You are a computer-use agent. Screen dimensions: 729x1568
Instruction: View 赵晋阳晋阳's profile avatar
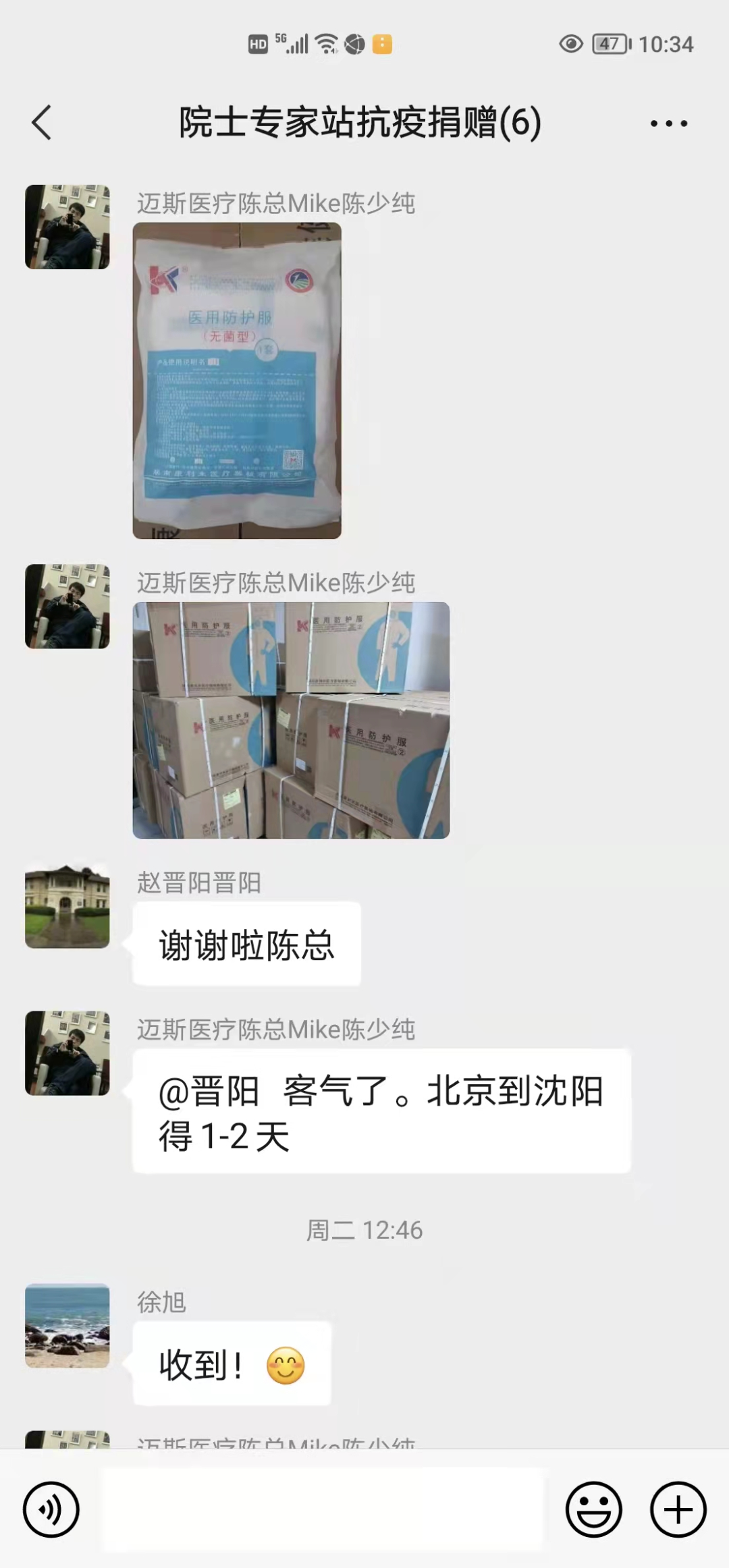[67, 905]
